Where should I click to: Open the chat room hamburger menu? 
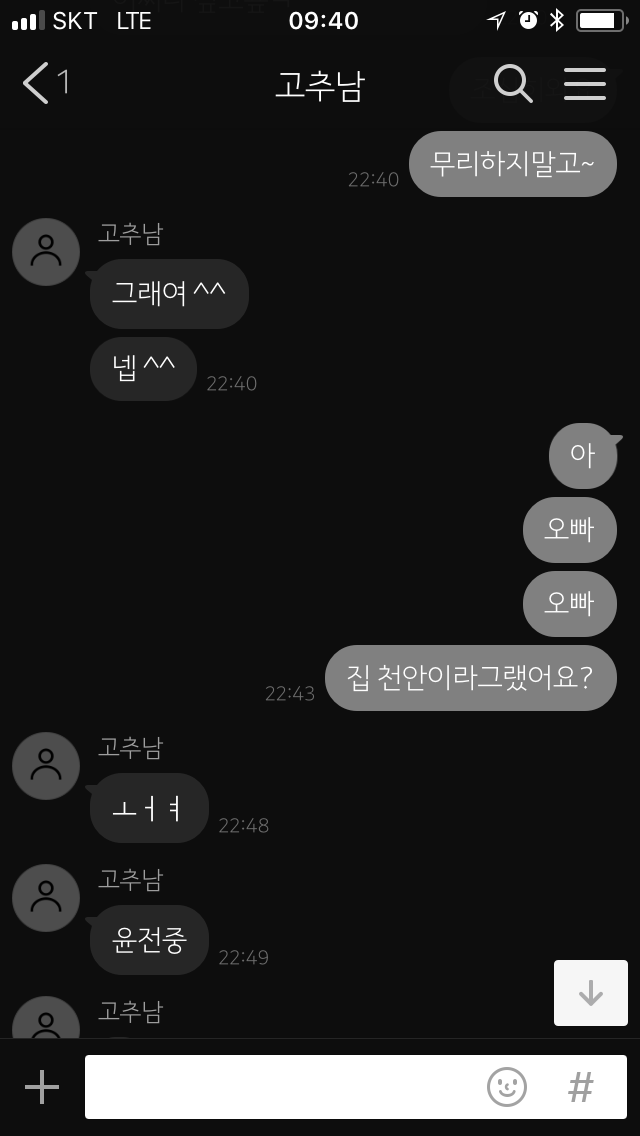pyautogui.click(x=585, y=83)
